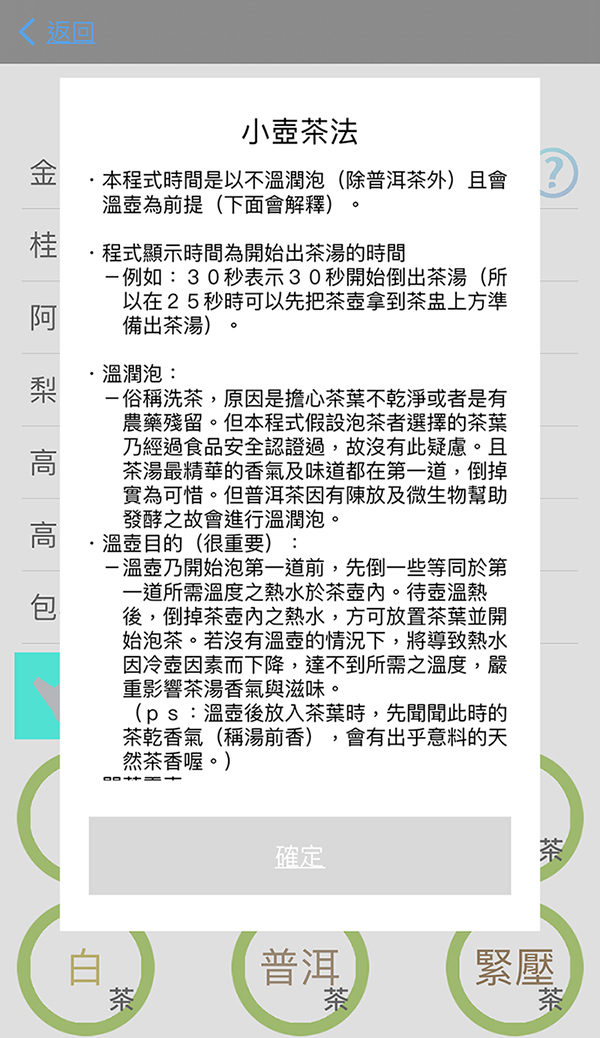Confirm the dialog with 確定 button
The height and width of the screenshot is (1038, 600).
tap(300, 856)
